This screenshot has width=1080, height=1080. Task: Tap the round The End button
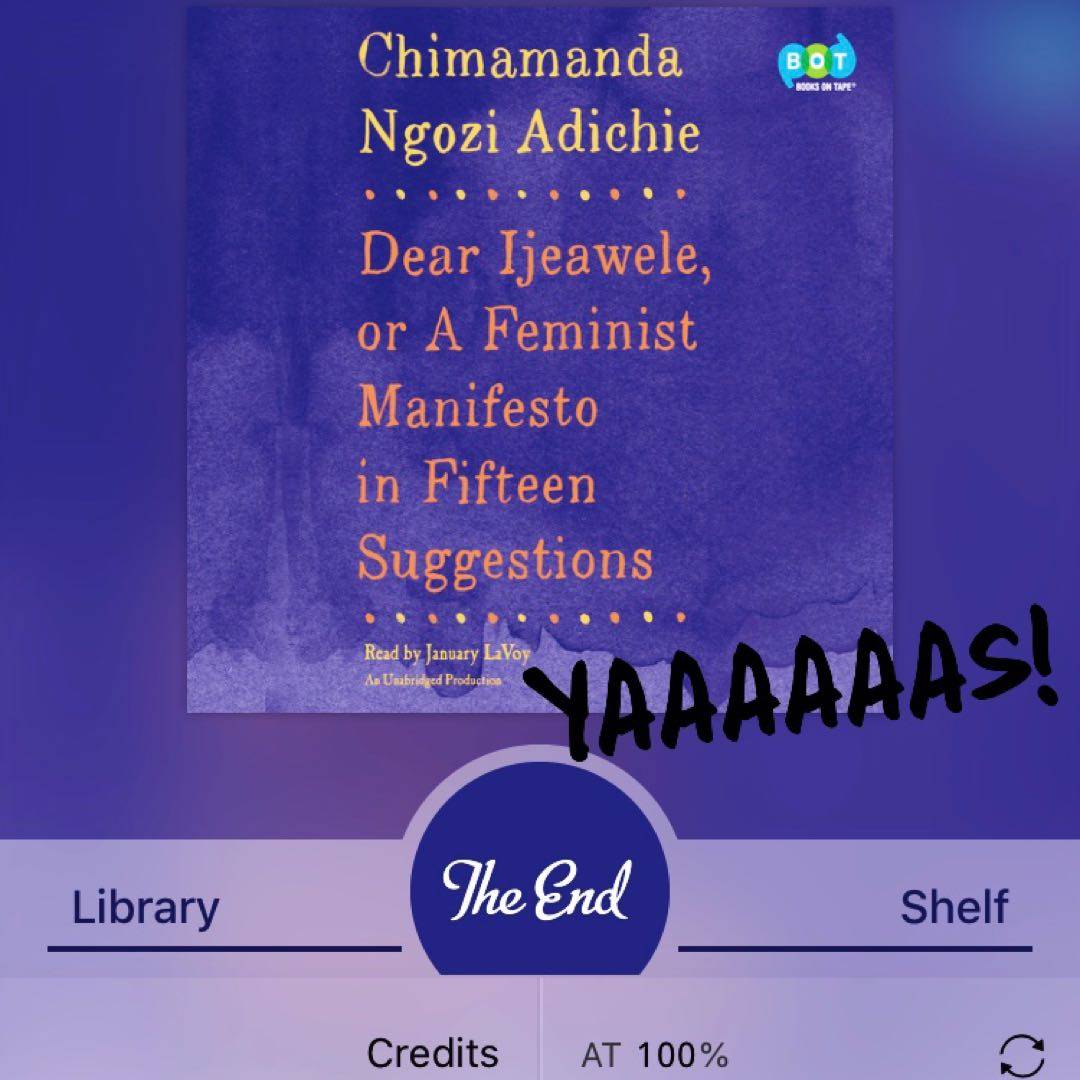(540, 888)
